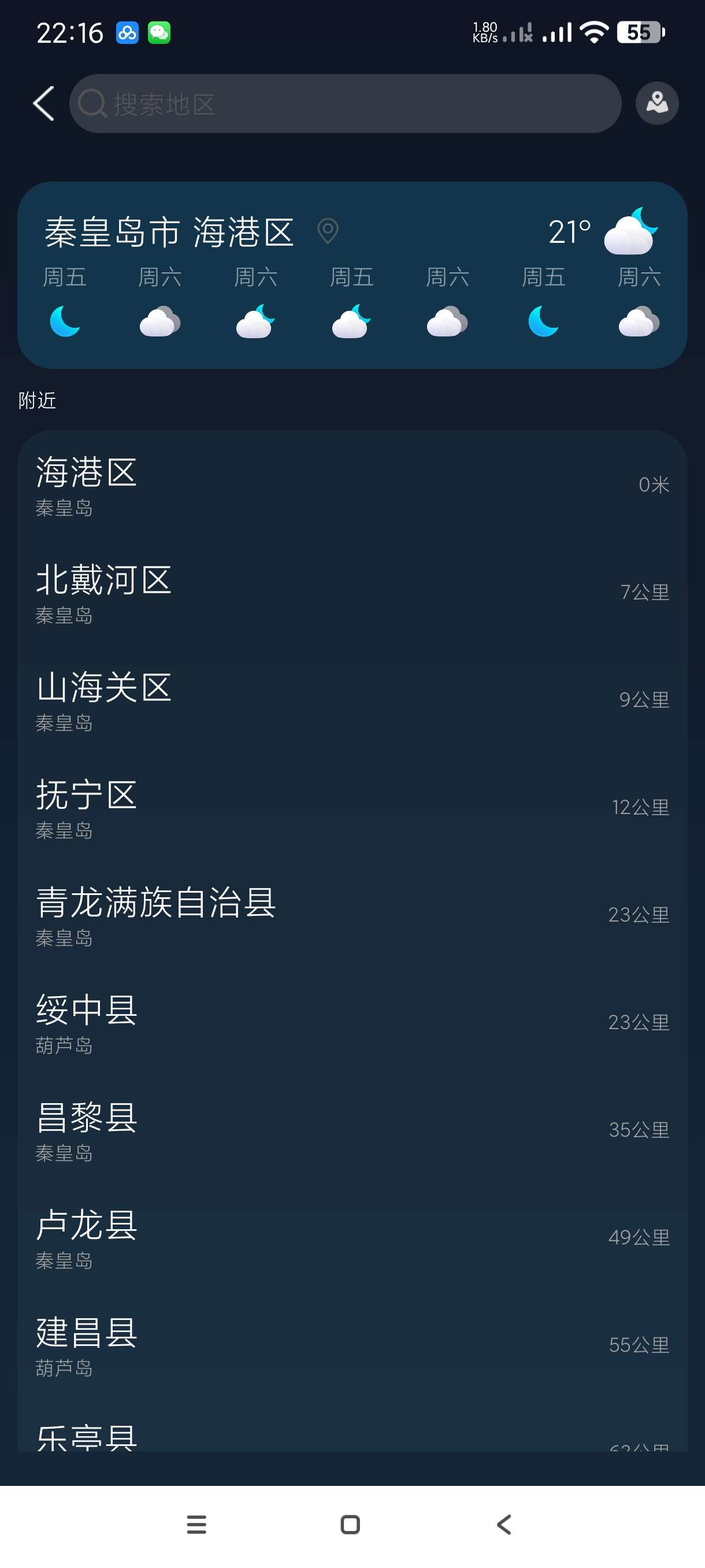Tap the 搜索地区 search field
The width and height of the screenshot is (705, 1568).
click(x=345, y=103)
